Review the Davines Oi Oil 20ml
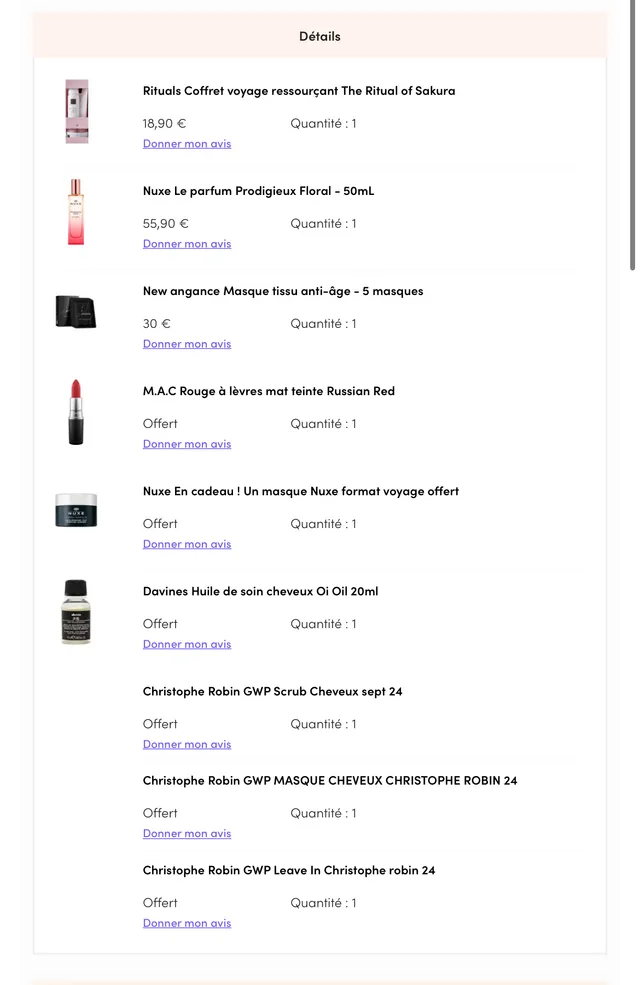The image size is (640, 985). [187, 644]
